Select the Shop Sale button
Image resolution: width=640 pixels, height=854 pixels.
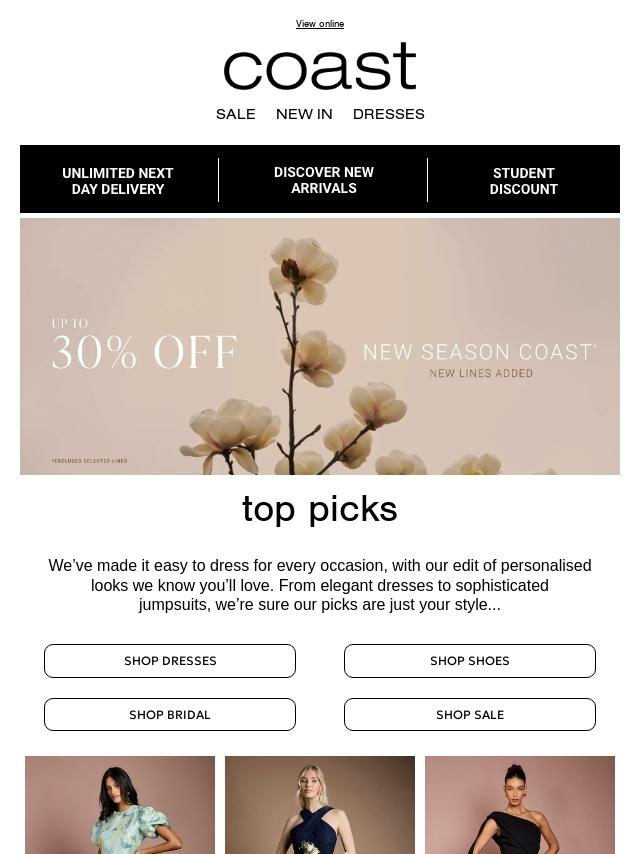point(470,715)
